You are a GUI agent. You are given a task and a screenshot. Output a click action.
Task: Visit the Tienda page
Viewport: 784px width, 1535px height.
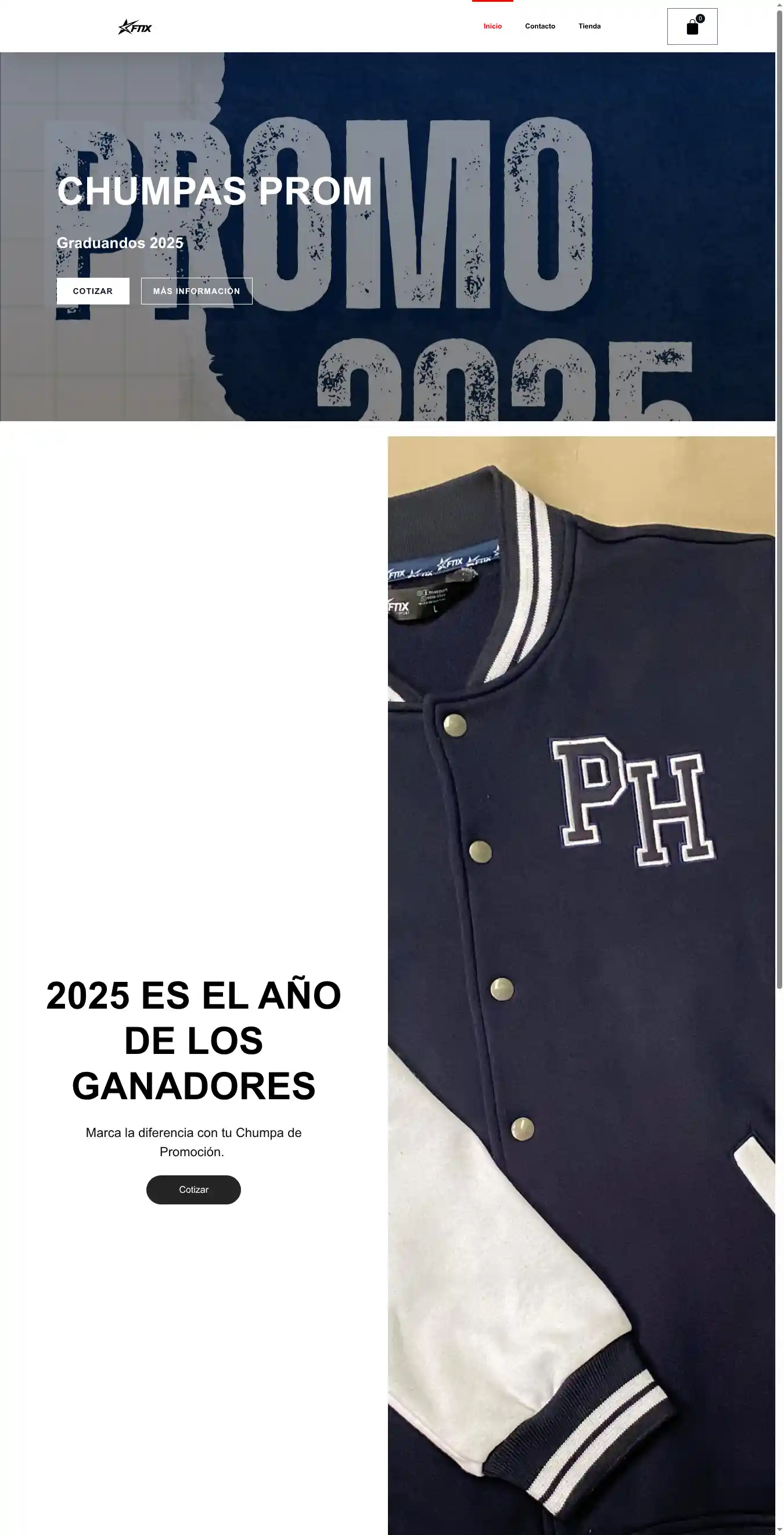(589, 26)
